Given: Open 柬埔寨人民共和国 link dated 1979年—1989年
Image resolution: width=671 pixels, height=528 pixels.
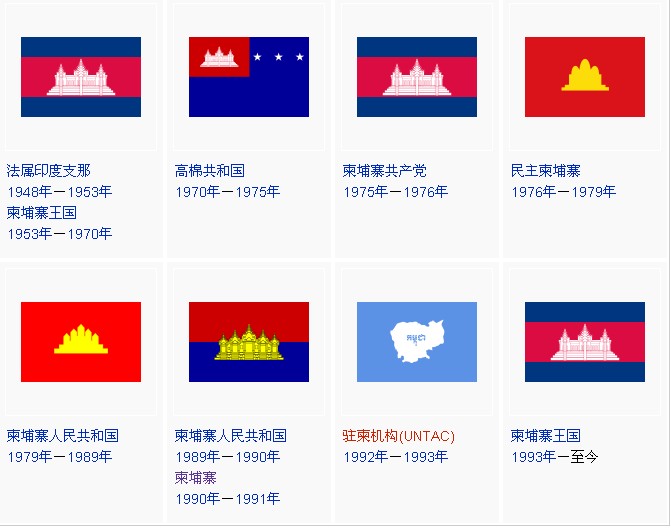Looking at the screenshot, I should click(x=62, y=436).
